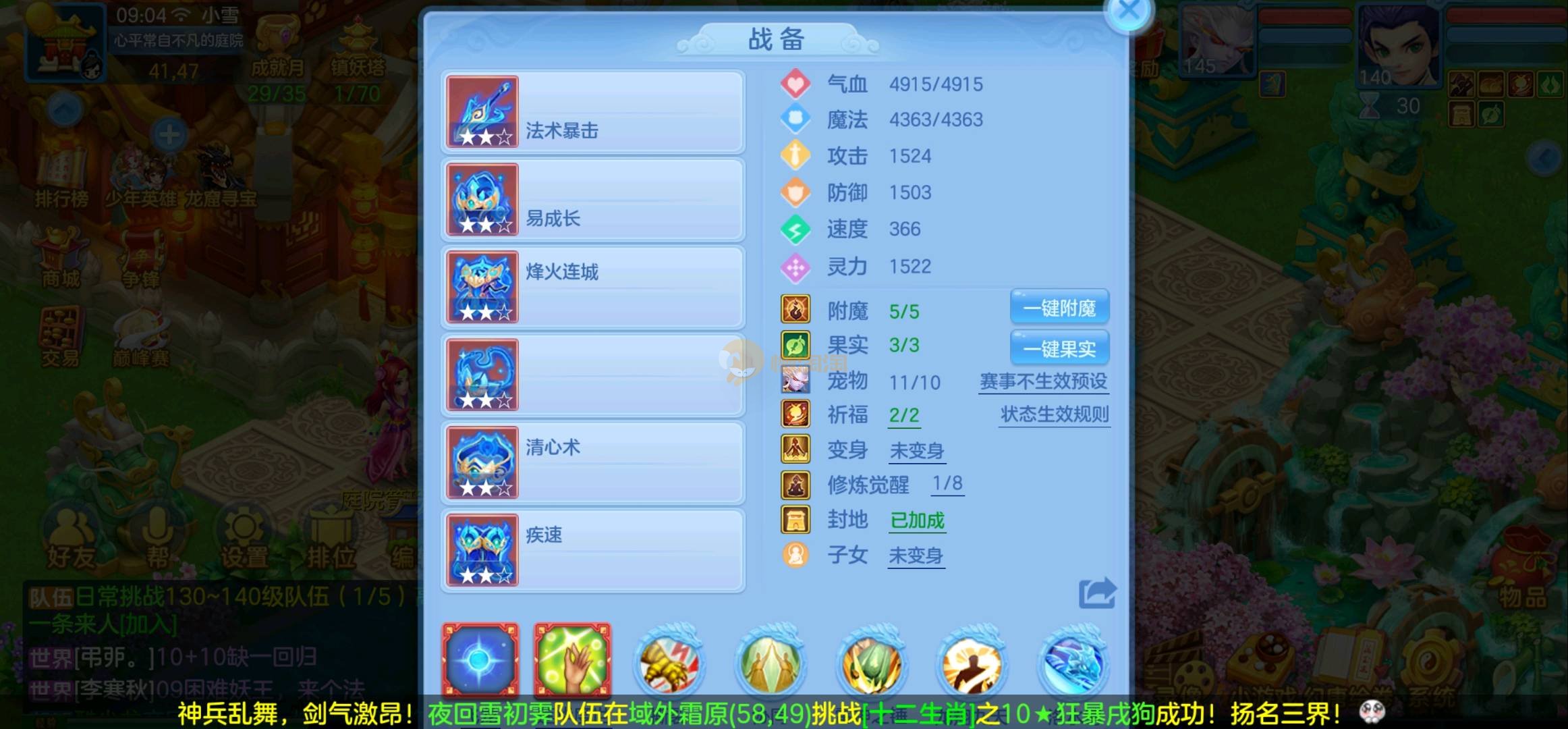
Task: Select the 疾速 equipment row
Action: [x=594, y=551]
